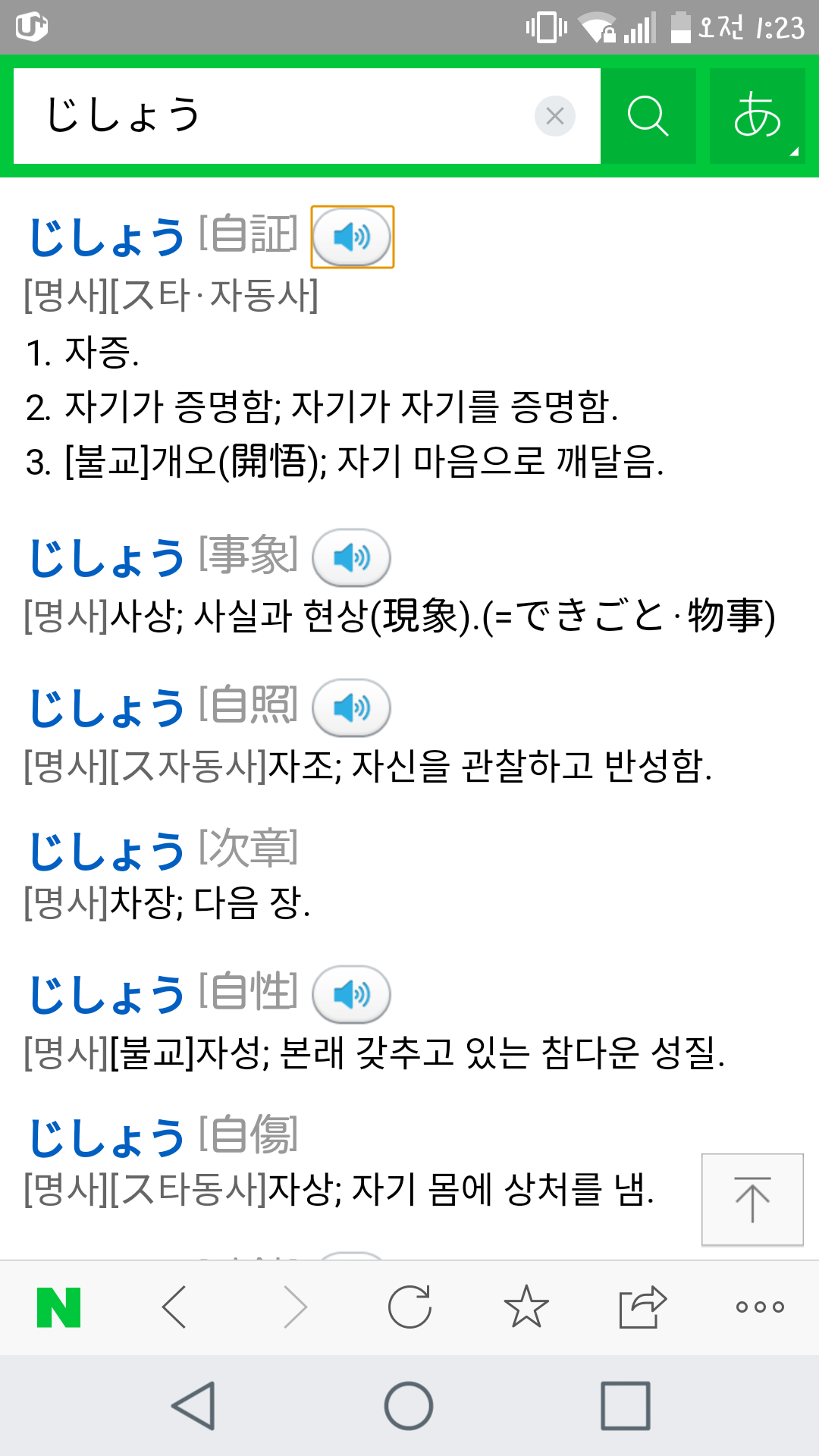Image resolution: width=819 pixels, height=1456 pixels.
Task: Open the じしょう [自傷] entry
Action: [106, 1137]
